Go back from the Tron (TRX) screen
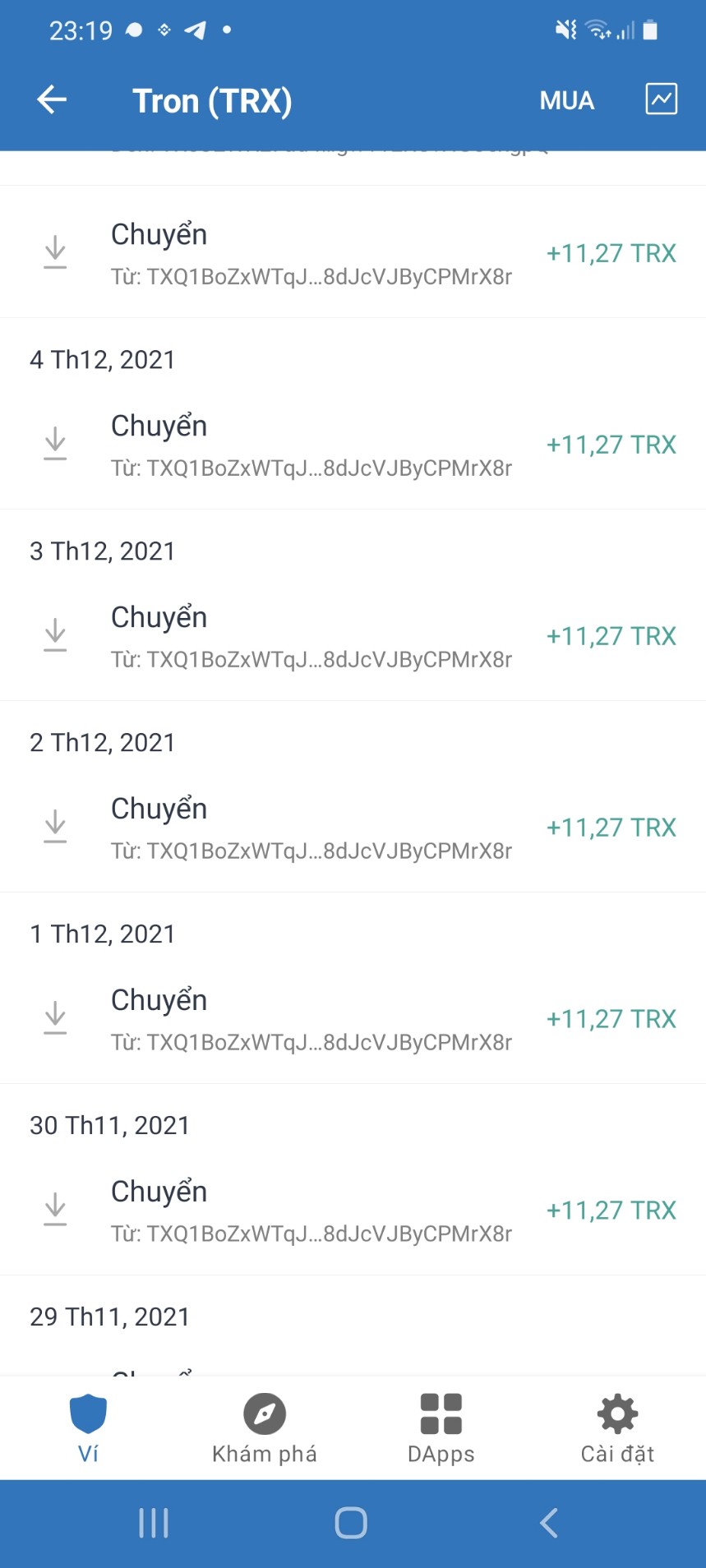The width and height of the screenshot is (706, 1568). pos(52,100)
